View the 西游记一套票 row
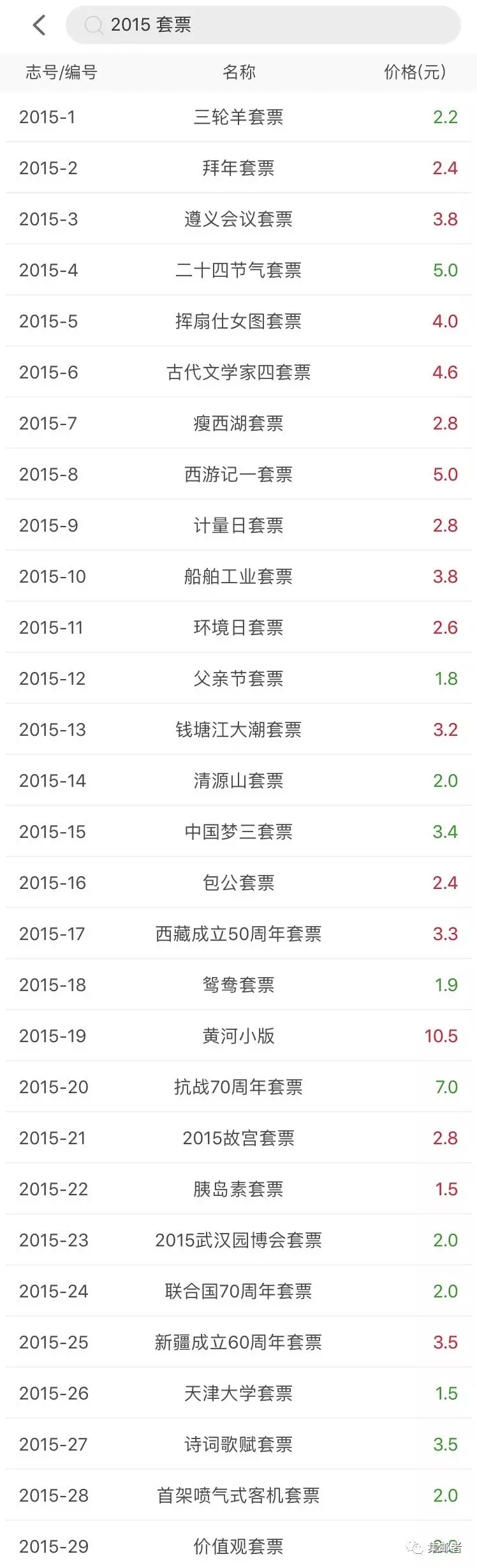Image resolution: width=477 pixels, height=1568 pixels. point(238,474)
